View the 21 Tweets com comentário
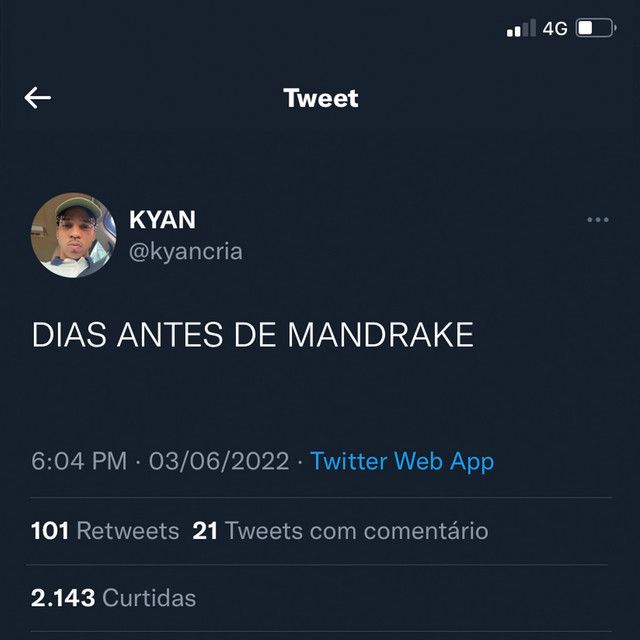The width and height of the screenshot is (640, 640). [341, 531]
